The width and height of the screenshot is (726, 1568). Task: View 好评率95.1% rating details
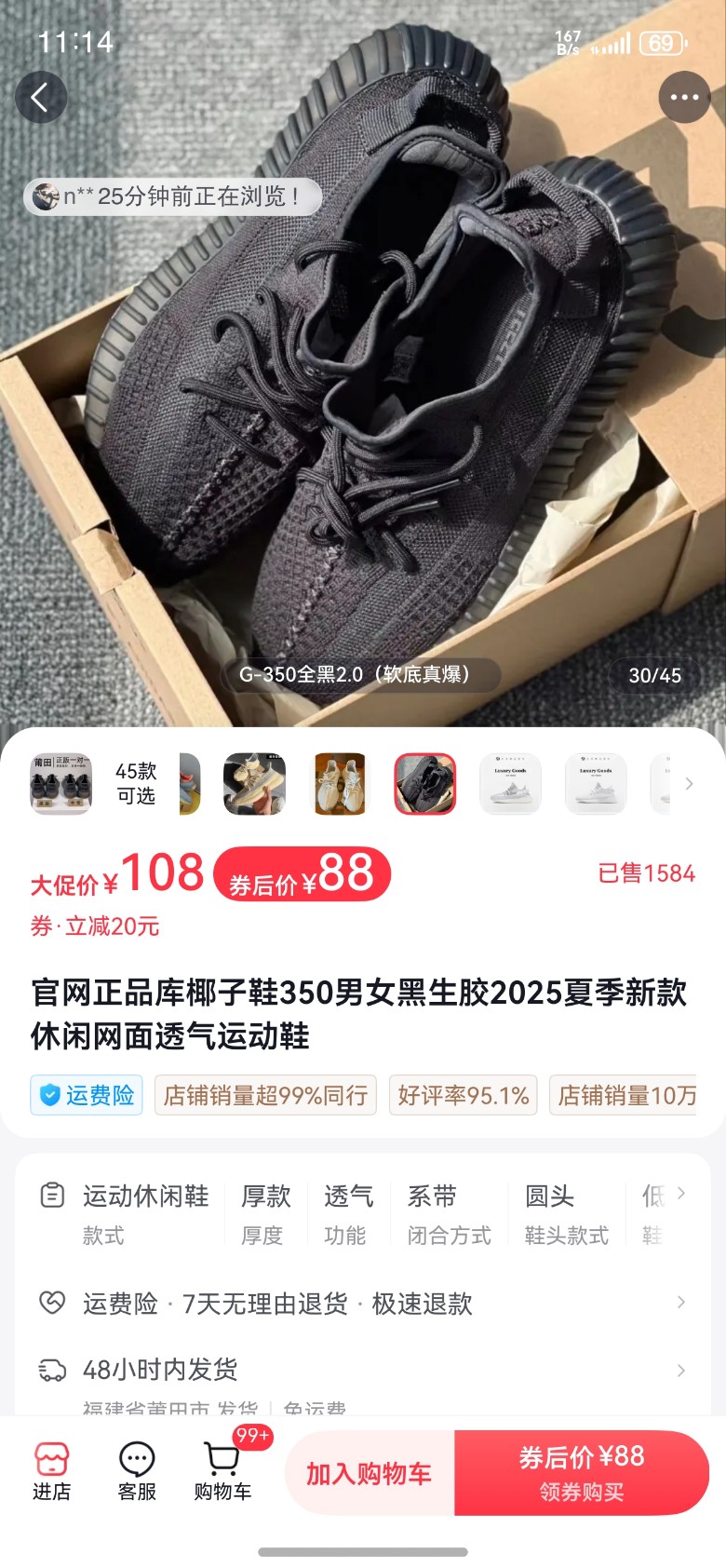[x=463, y=1095]
